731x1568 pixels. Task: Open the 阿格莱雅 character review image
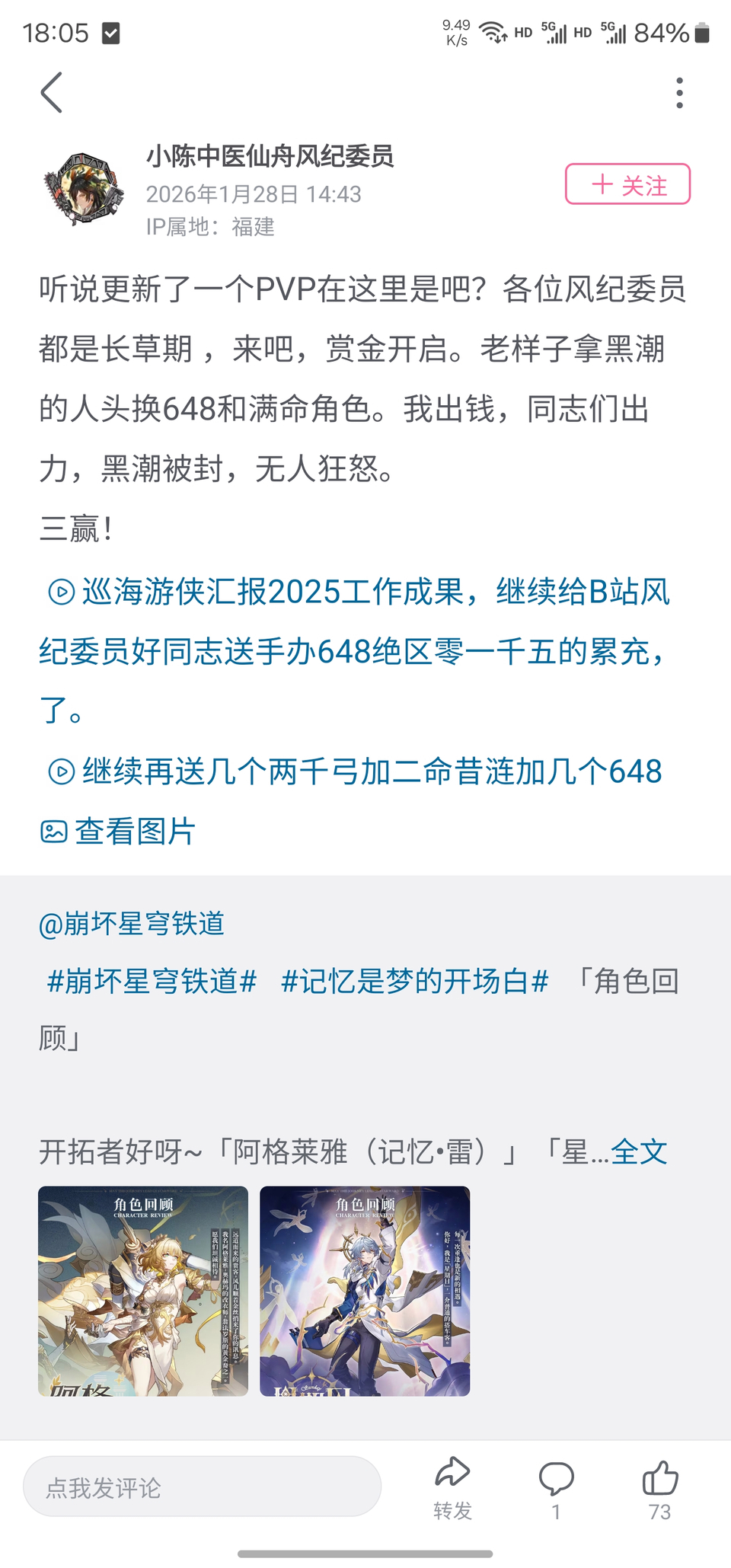(143, 1291)
